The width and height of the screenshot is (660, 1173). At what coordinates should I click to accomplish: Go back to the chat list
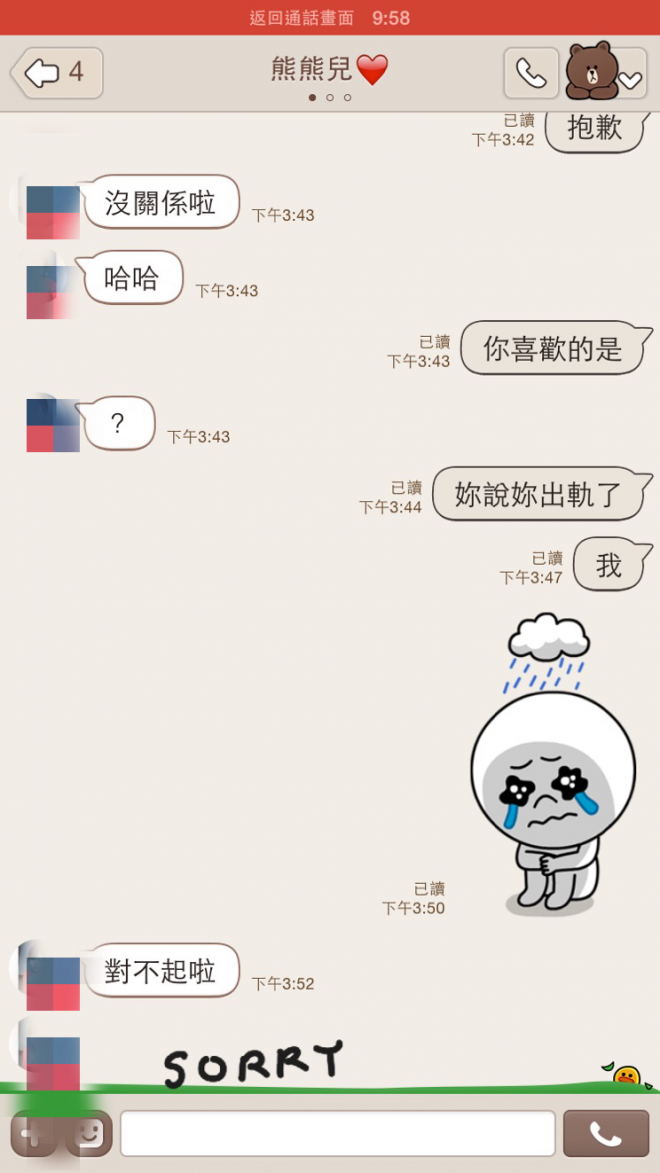click(57, 73)
